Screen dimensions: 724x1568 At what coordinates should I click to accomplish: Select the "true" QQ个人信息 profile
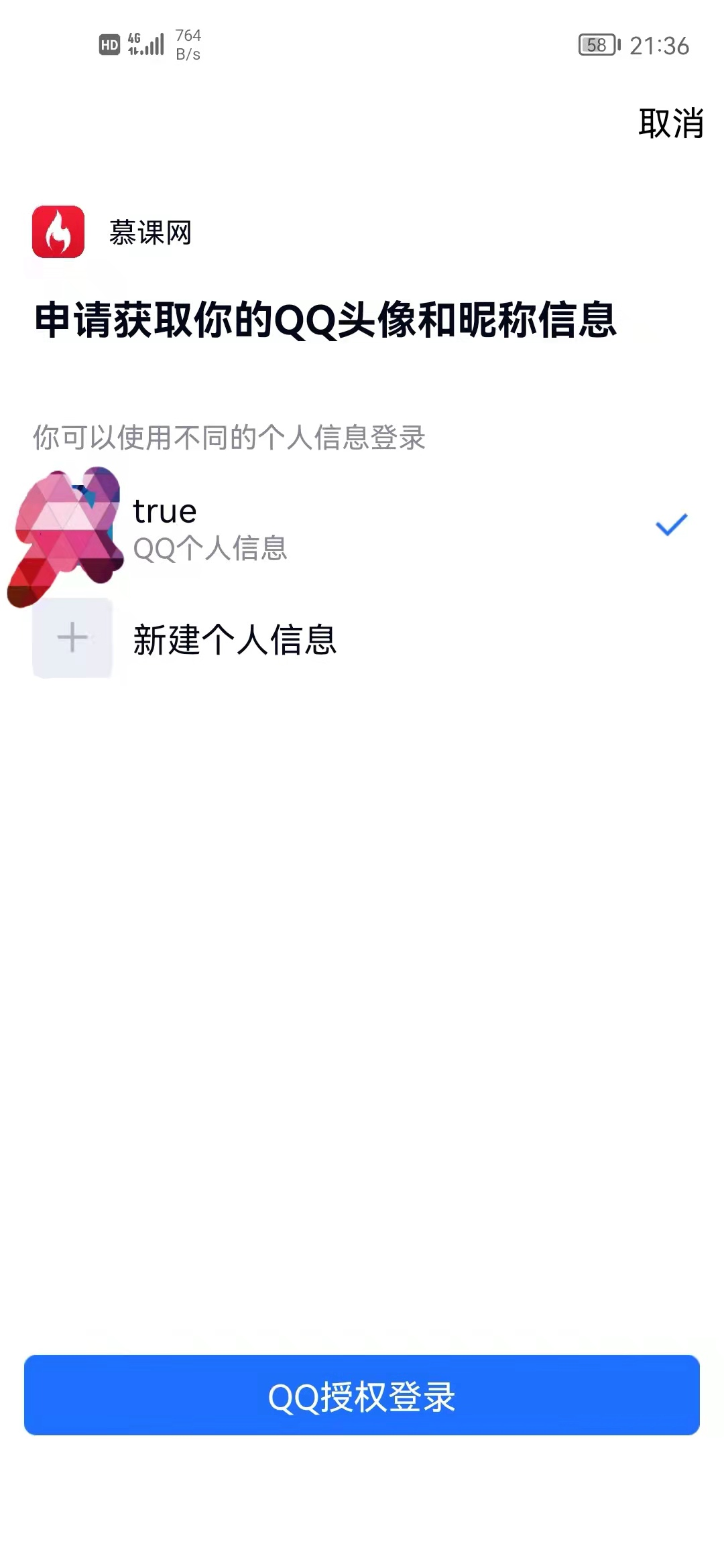coord(362,528)
